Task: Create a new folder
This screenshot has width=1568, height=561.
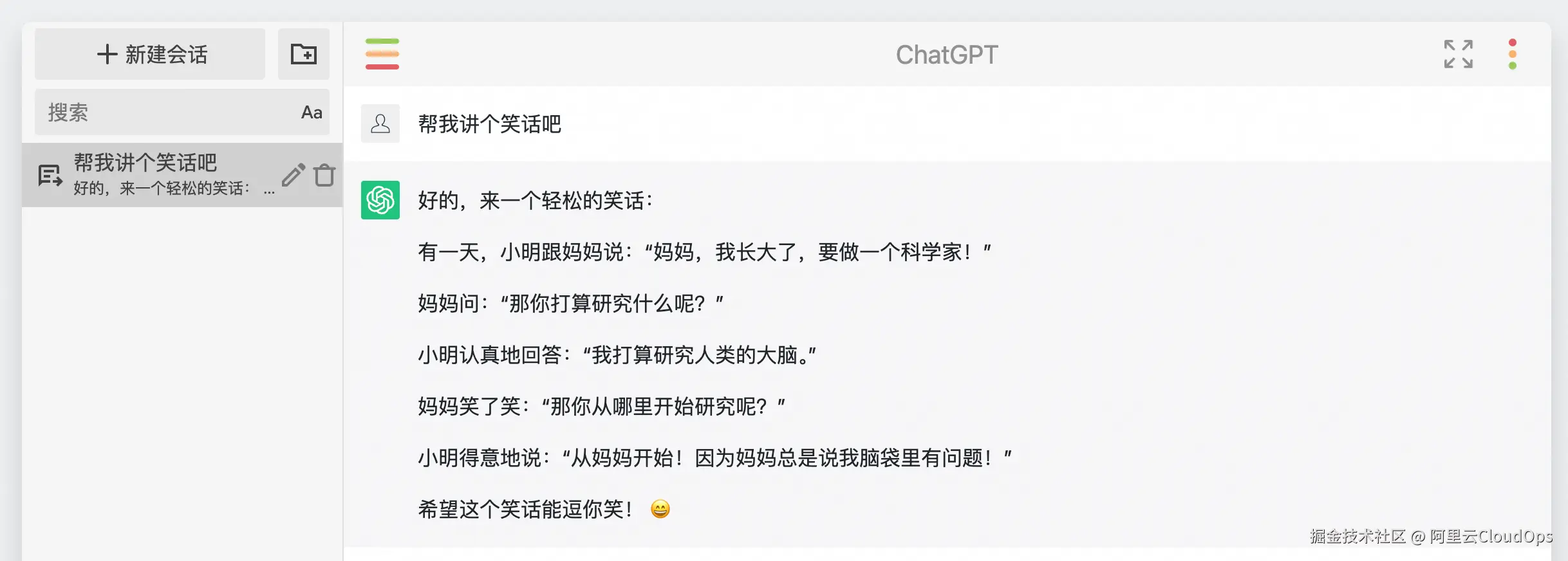Action: 304,54
